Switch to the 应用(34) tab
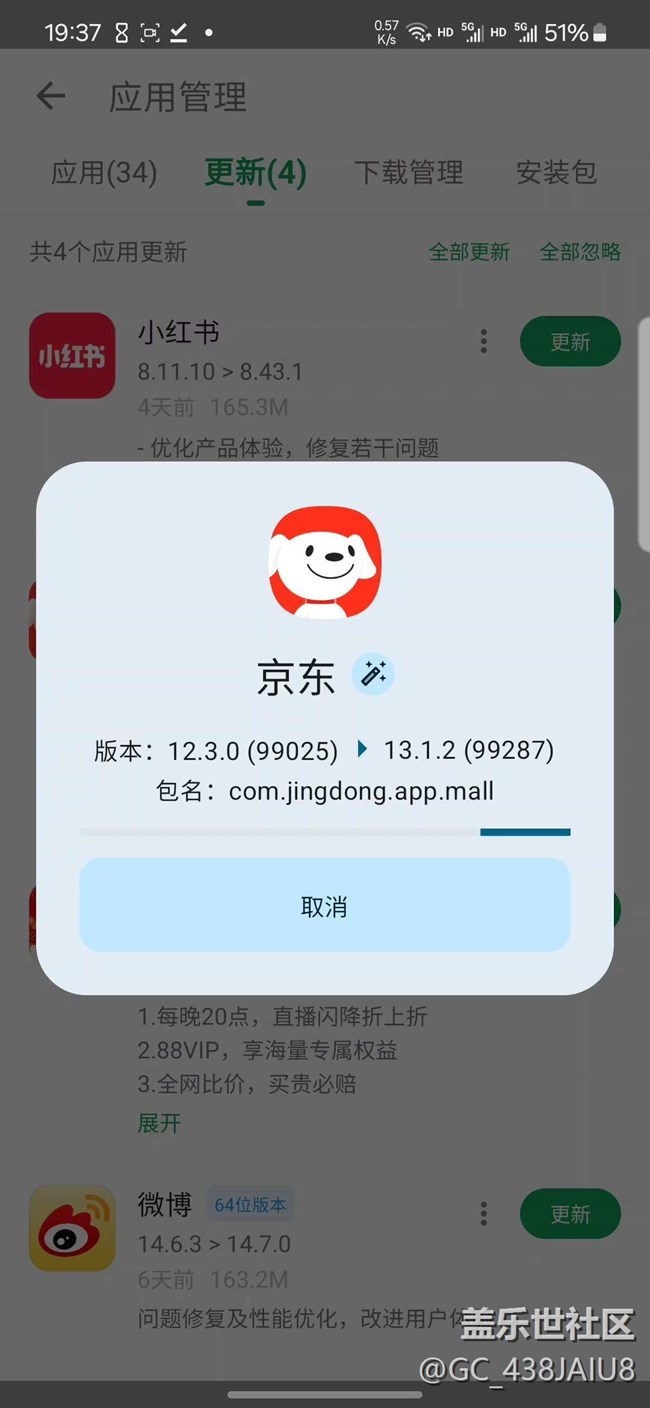The image size is (650, 1408). [104, 172]
